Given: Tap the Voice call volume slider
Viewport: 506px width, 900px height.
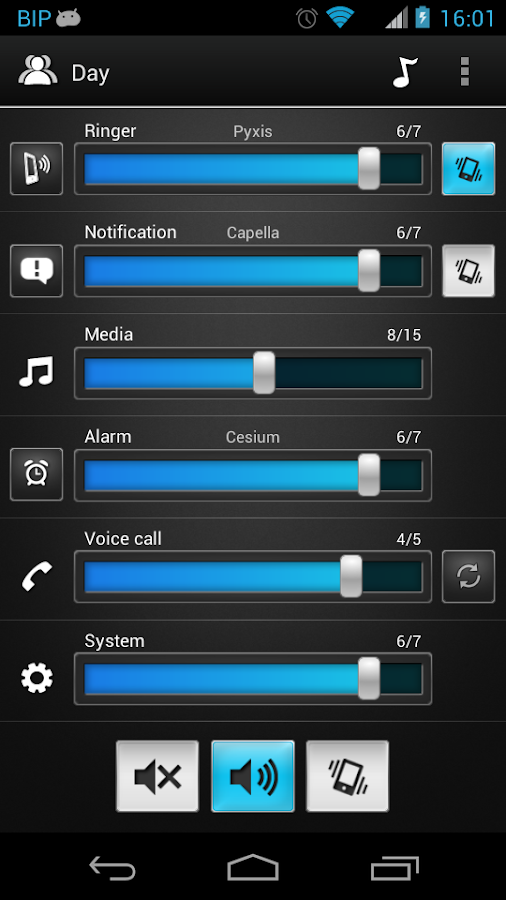Looking at the screenshot, I should 253,577.
